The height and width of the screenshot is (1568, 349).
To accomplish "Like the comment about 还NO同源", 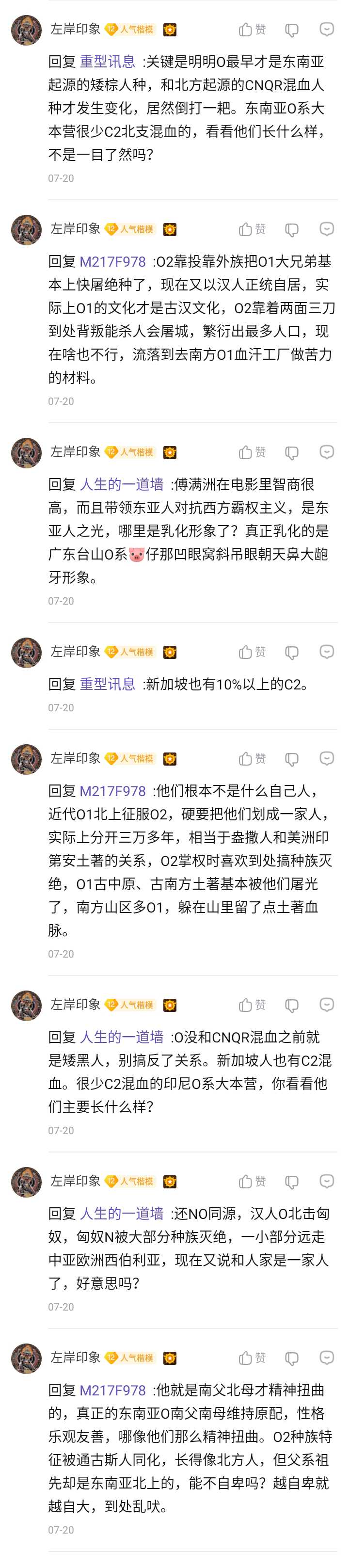I will coord(252,1182).
